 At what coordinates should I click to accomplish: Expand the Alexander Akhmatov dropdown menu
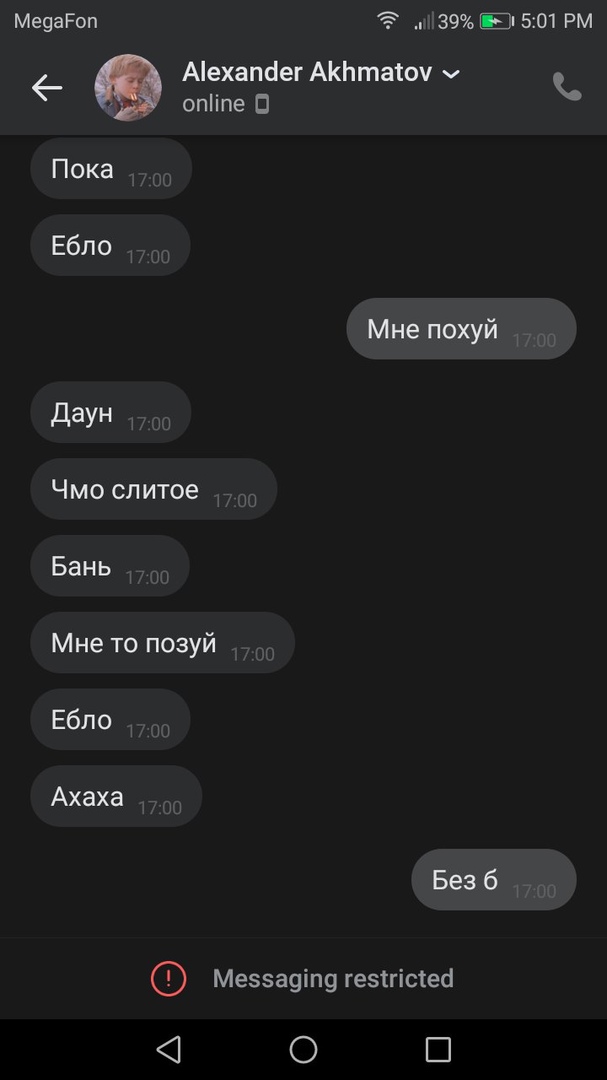click(451, 73)
